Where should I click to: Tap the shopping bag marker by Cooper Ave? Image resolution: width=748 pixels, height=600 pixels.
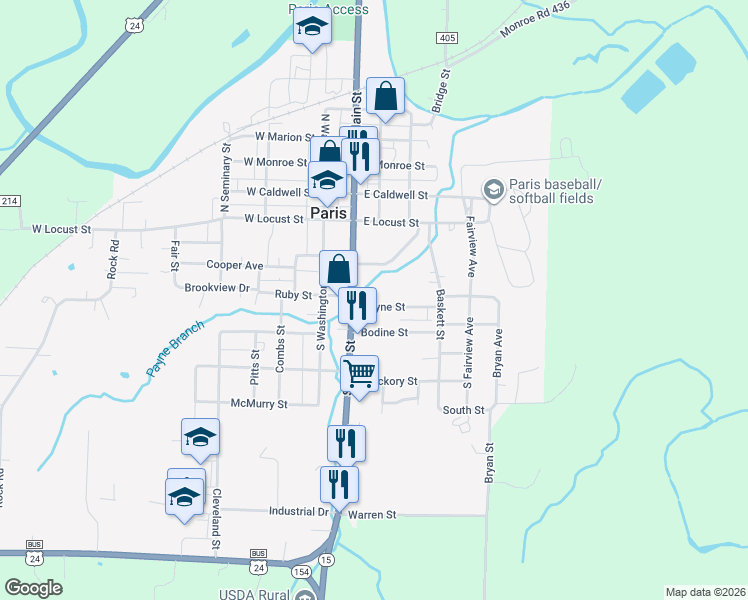339,267
